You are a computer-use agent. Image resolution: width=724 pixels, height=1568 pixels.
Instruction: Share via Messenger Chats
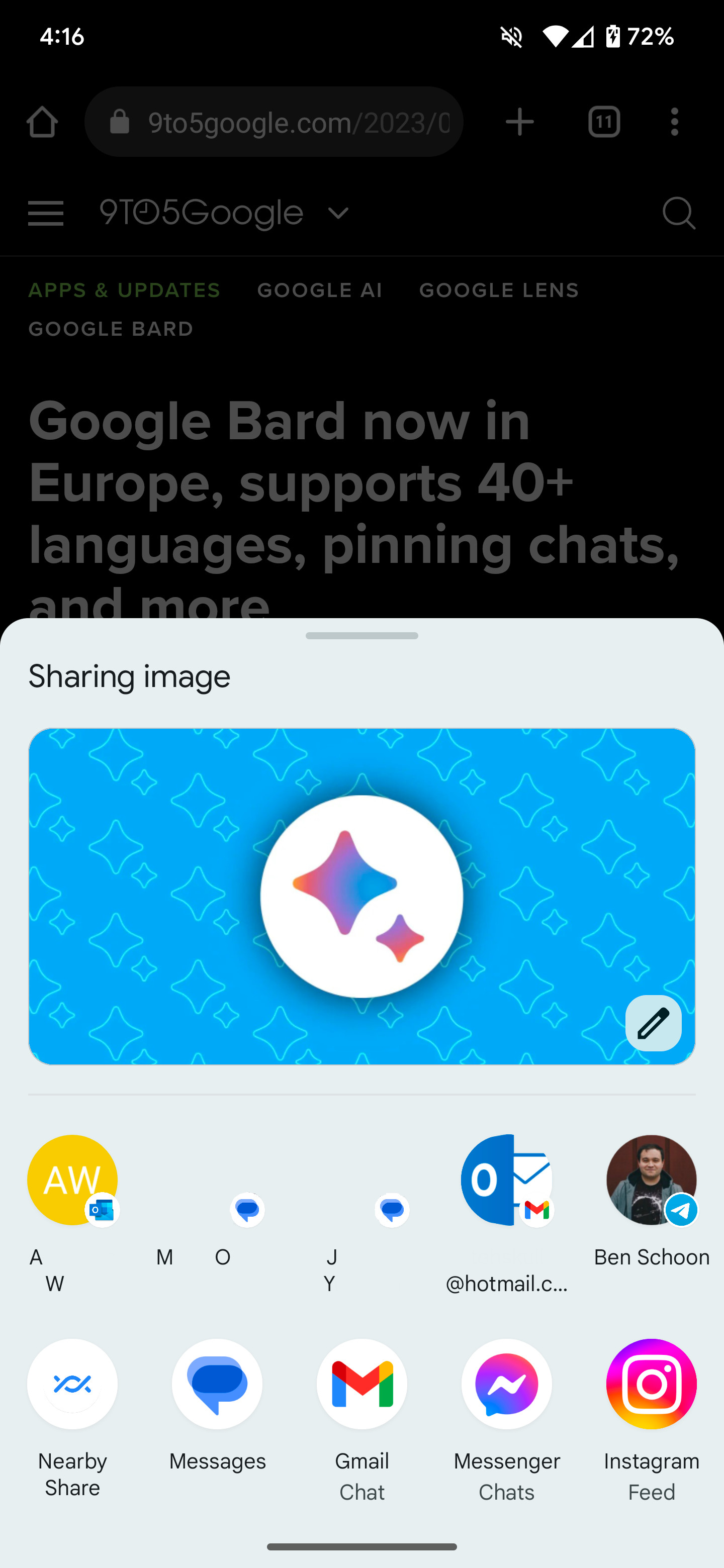[x=507, y=1384]
